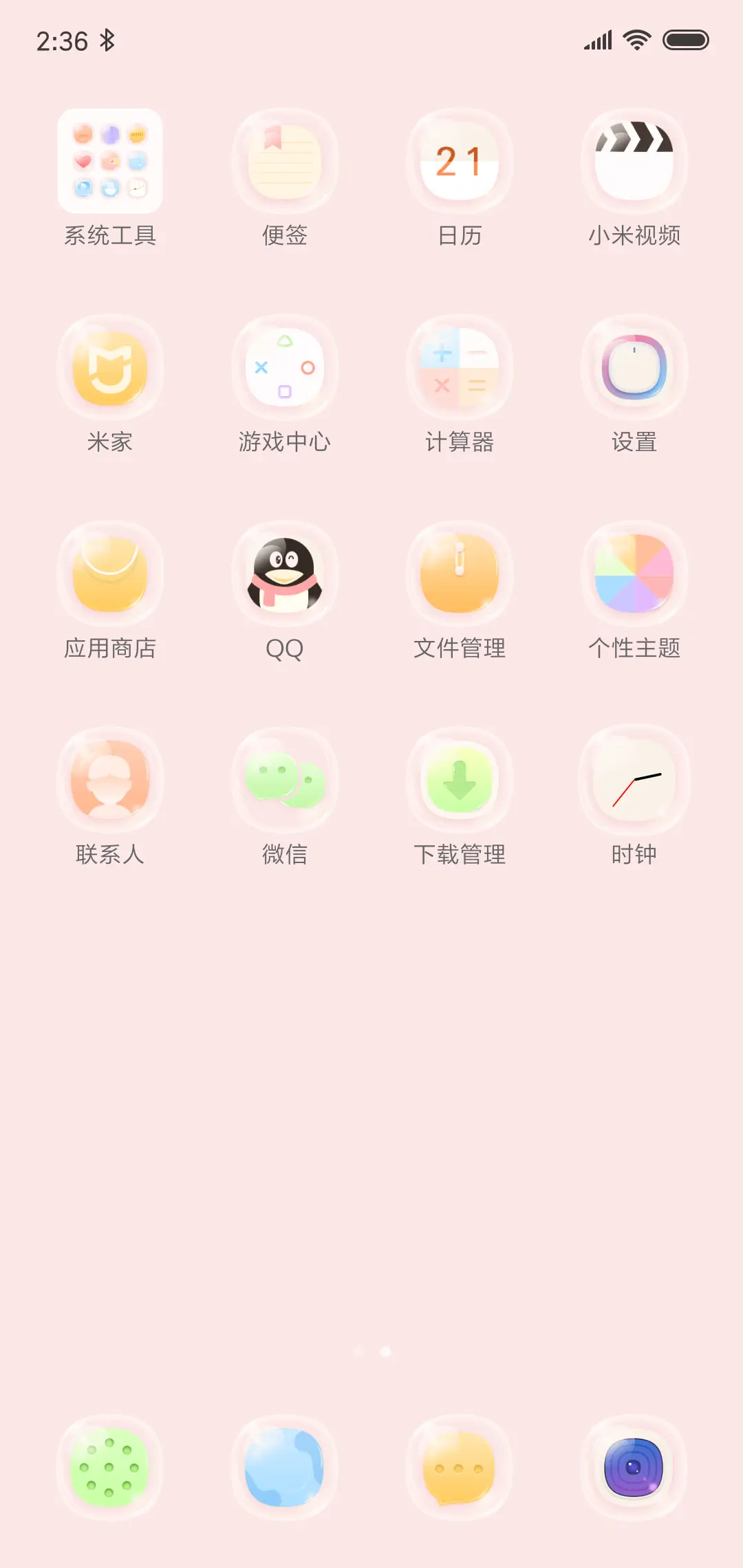Launch the 游戏中心 game center
This screenshot has height=1568, width=743.
(x=285, y=368)
